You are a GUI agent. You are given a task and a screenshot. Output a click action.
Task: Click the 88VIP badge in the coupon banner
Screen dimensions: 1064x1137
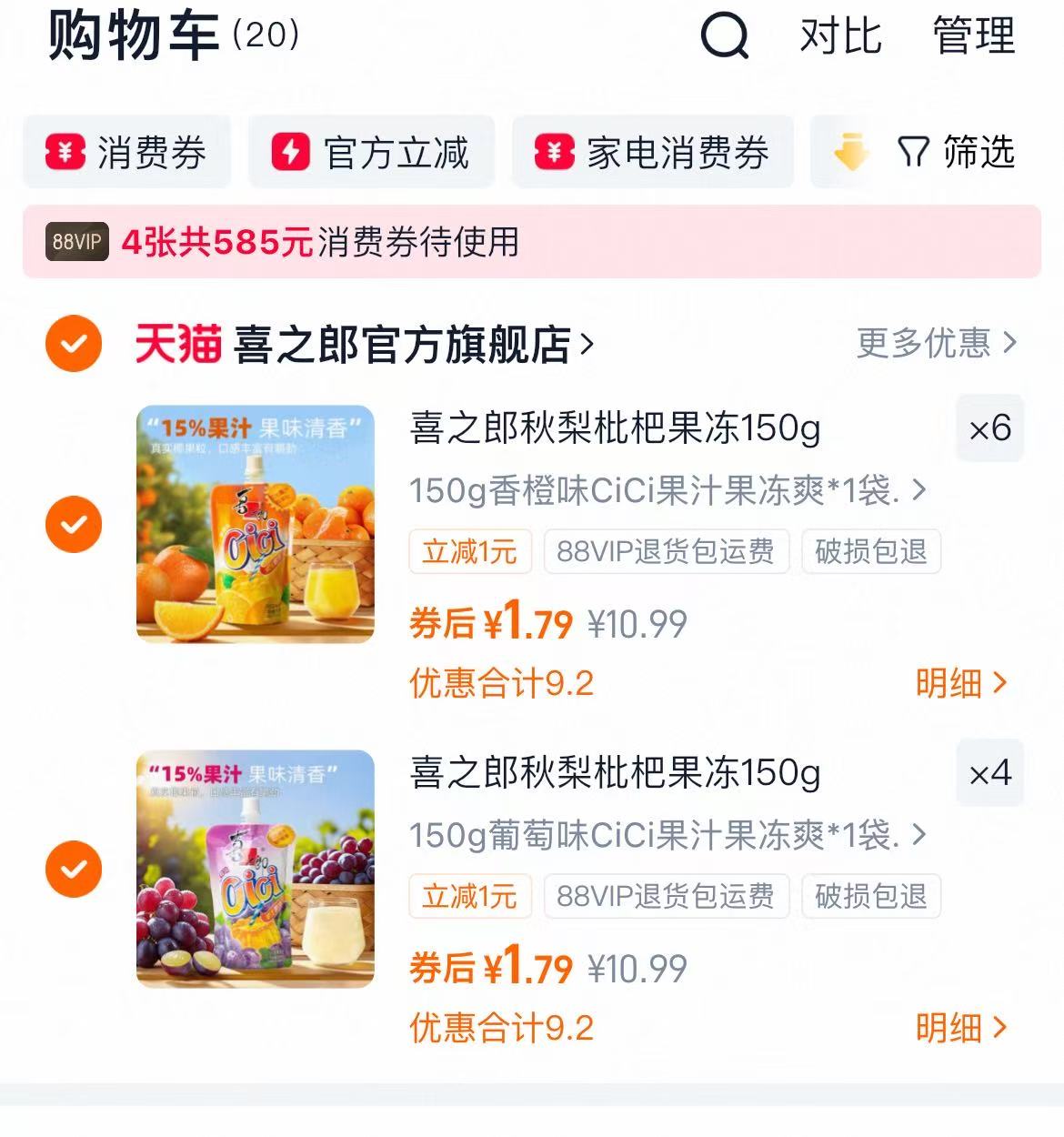coord(75,244)
